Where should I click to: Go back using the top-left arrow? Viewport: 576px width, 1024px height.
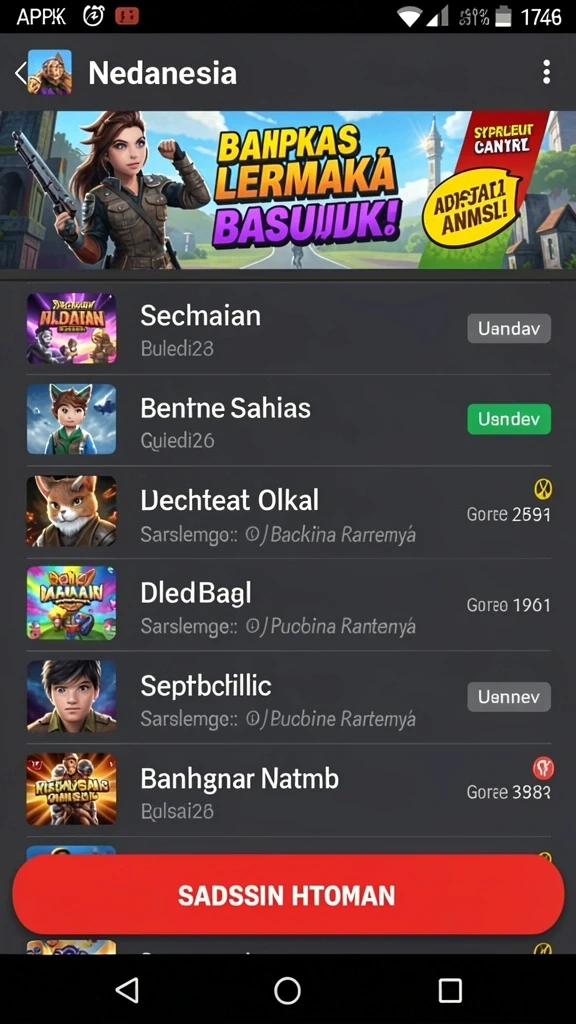20,72
